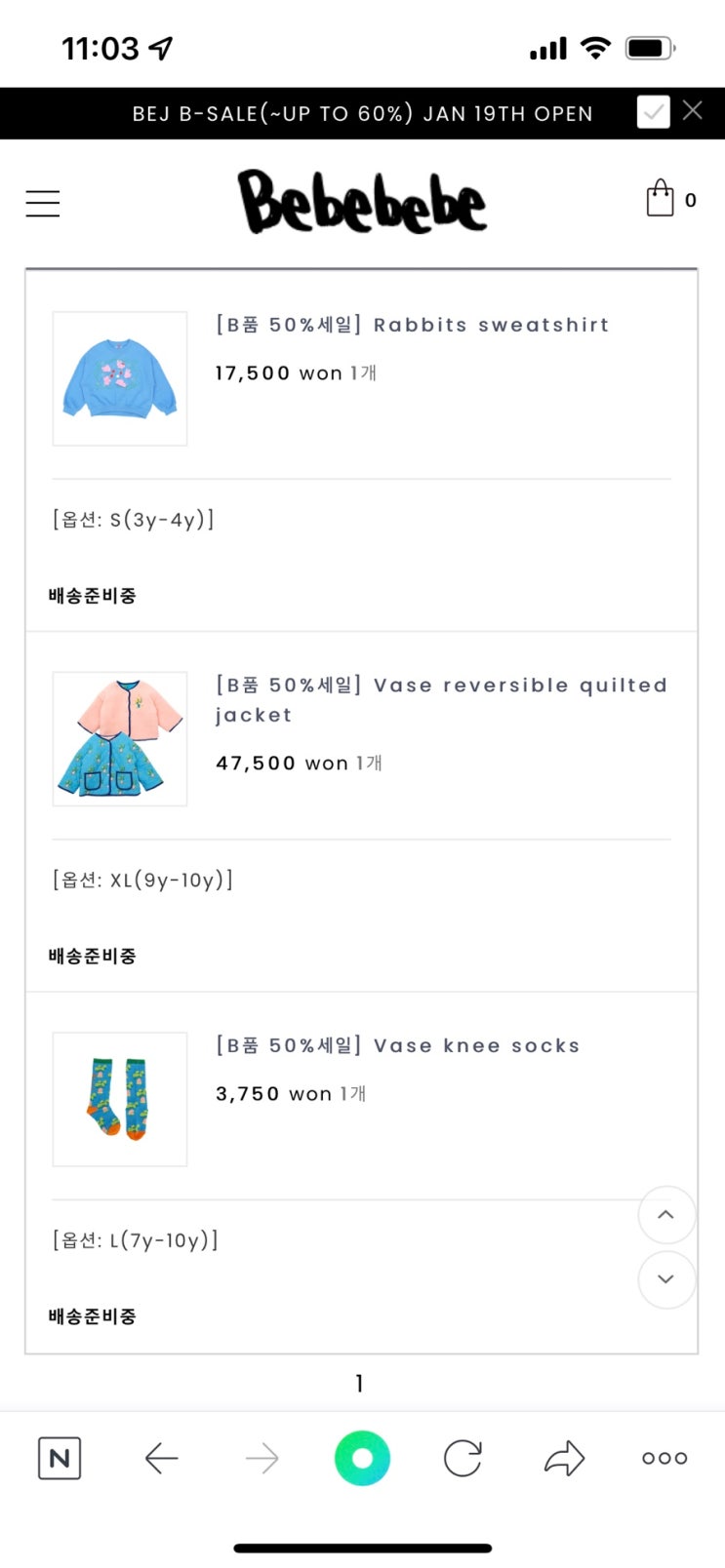The image size is (725, 1568).
Task: Reload the current page
Action: (x=463, y=1458)
